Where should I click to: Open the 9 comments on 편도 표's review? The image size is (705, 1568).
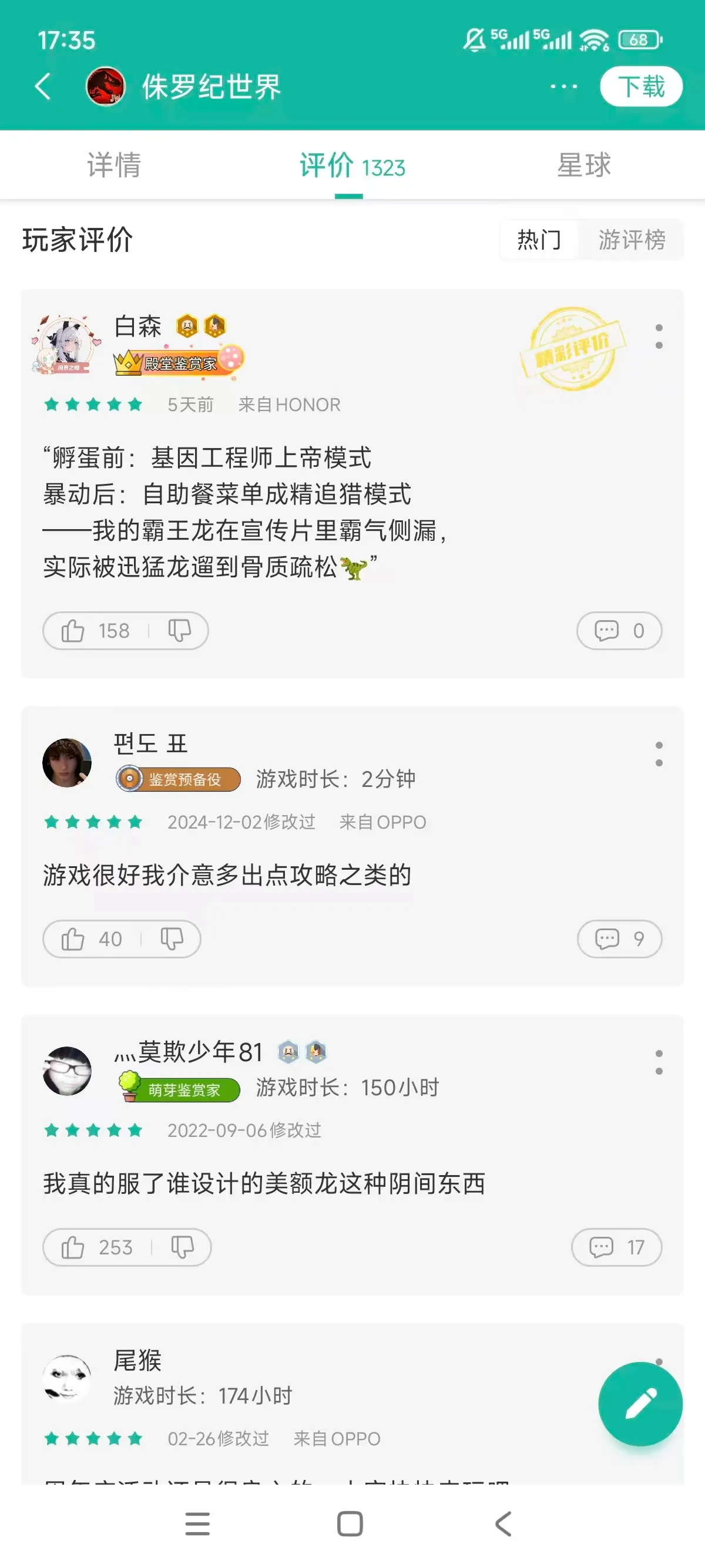(619, 939)
